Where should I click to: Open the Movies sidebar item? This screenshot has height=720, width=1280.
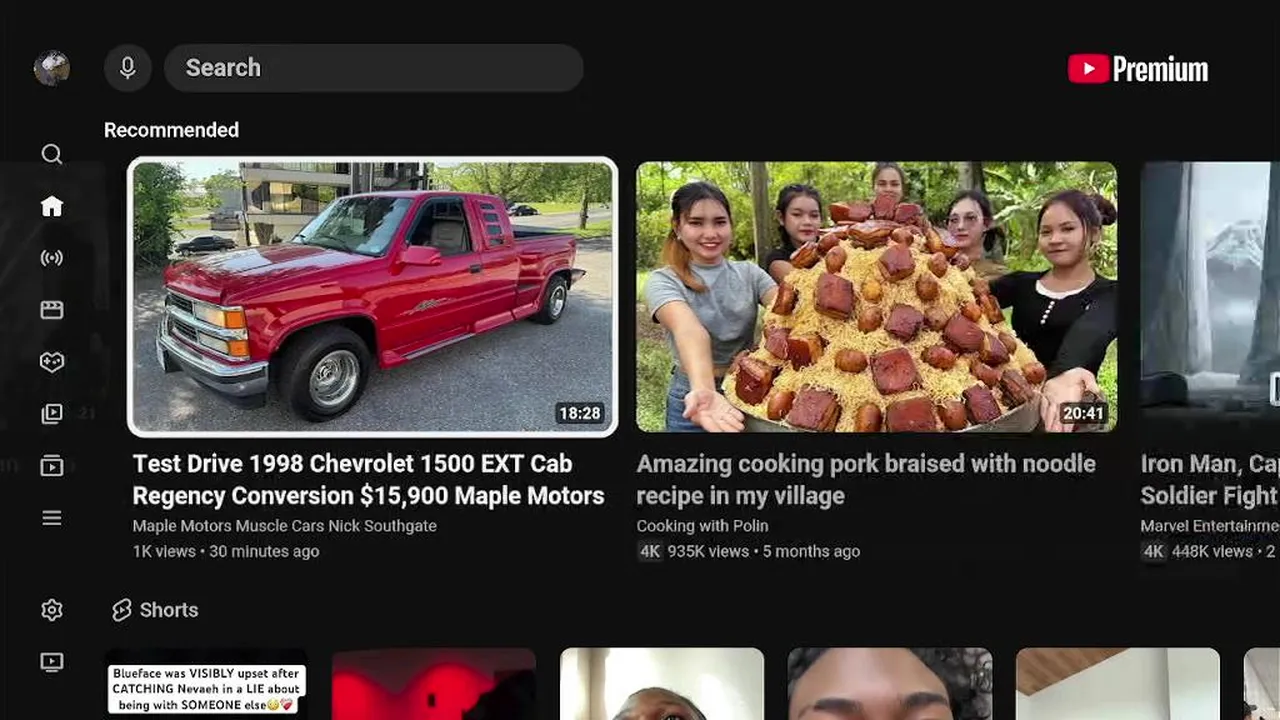pyautogui.click(x=52, y=310)
